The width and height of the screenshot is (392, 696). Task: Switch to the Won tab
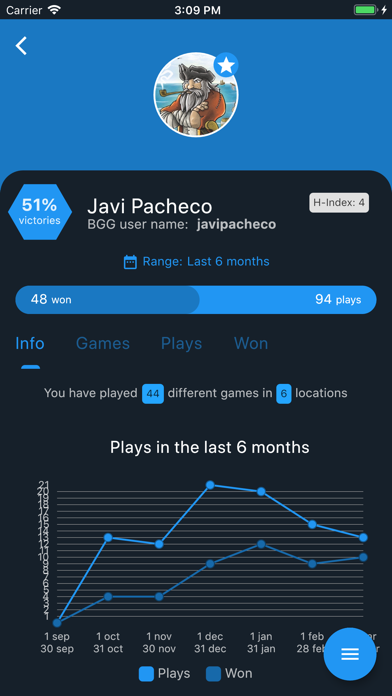click(x=251, y=344)
